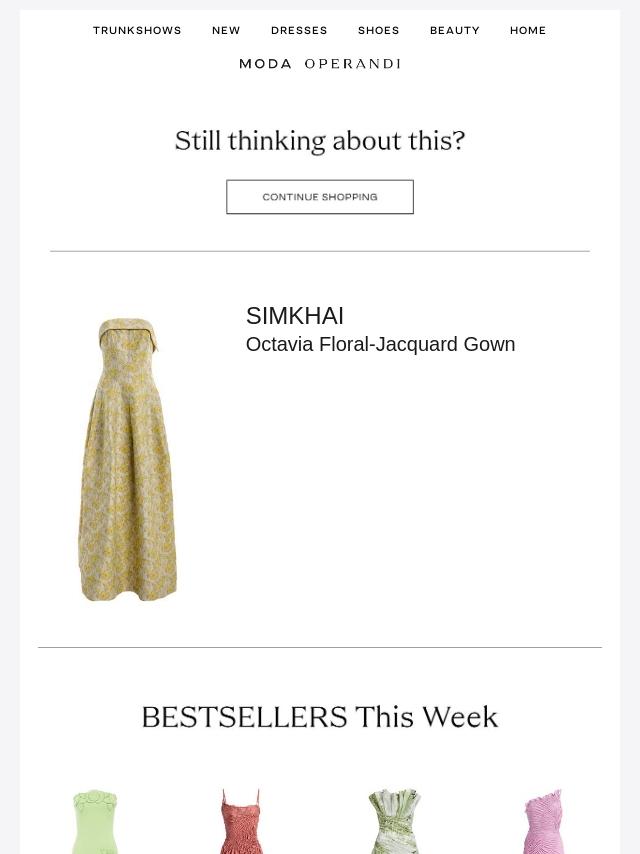Open the Shoes category
The height and width of the screenshot is (854, 640).
(x=379, y=31)
